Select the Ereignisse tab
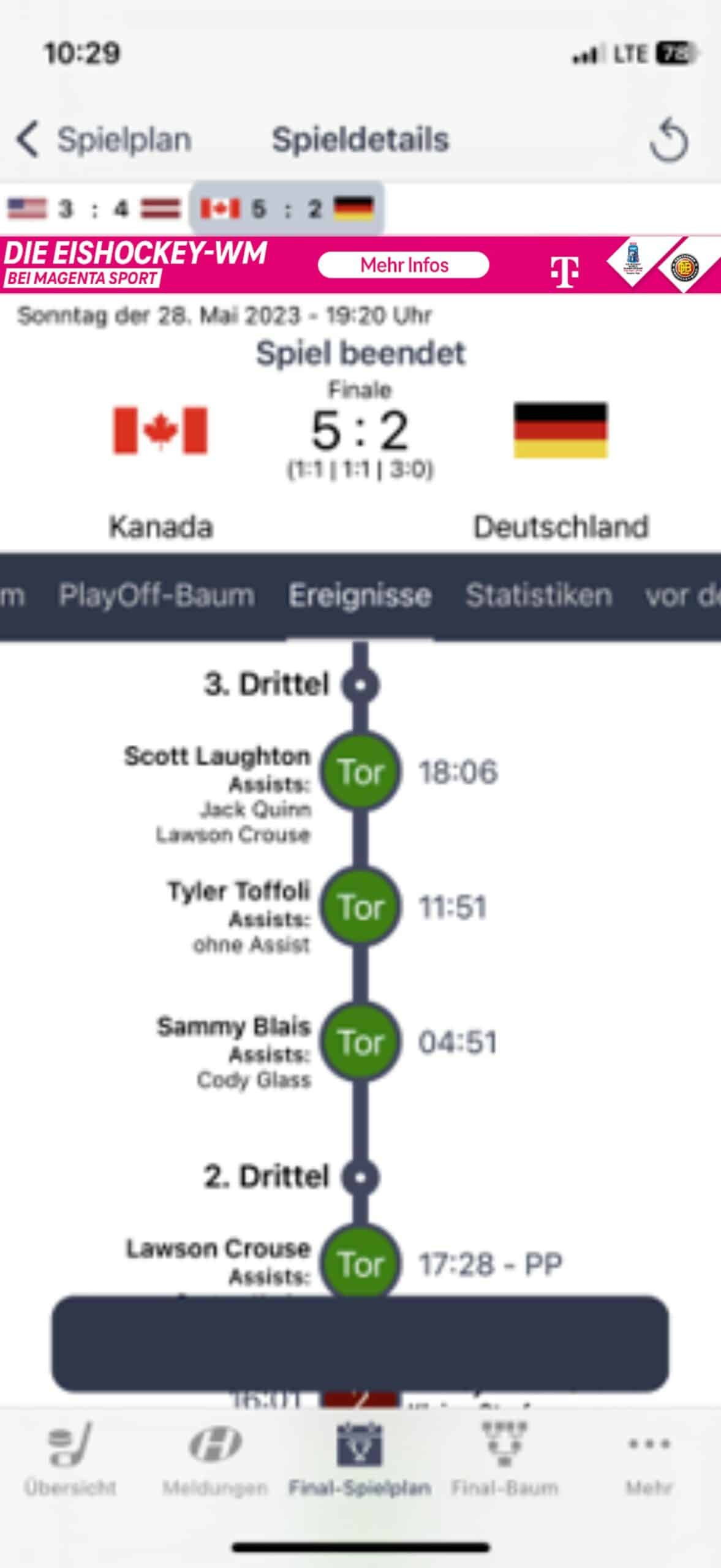Viewport: 721px width, 1568px height. [360, 595]
